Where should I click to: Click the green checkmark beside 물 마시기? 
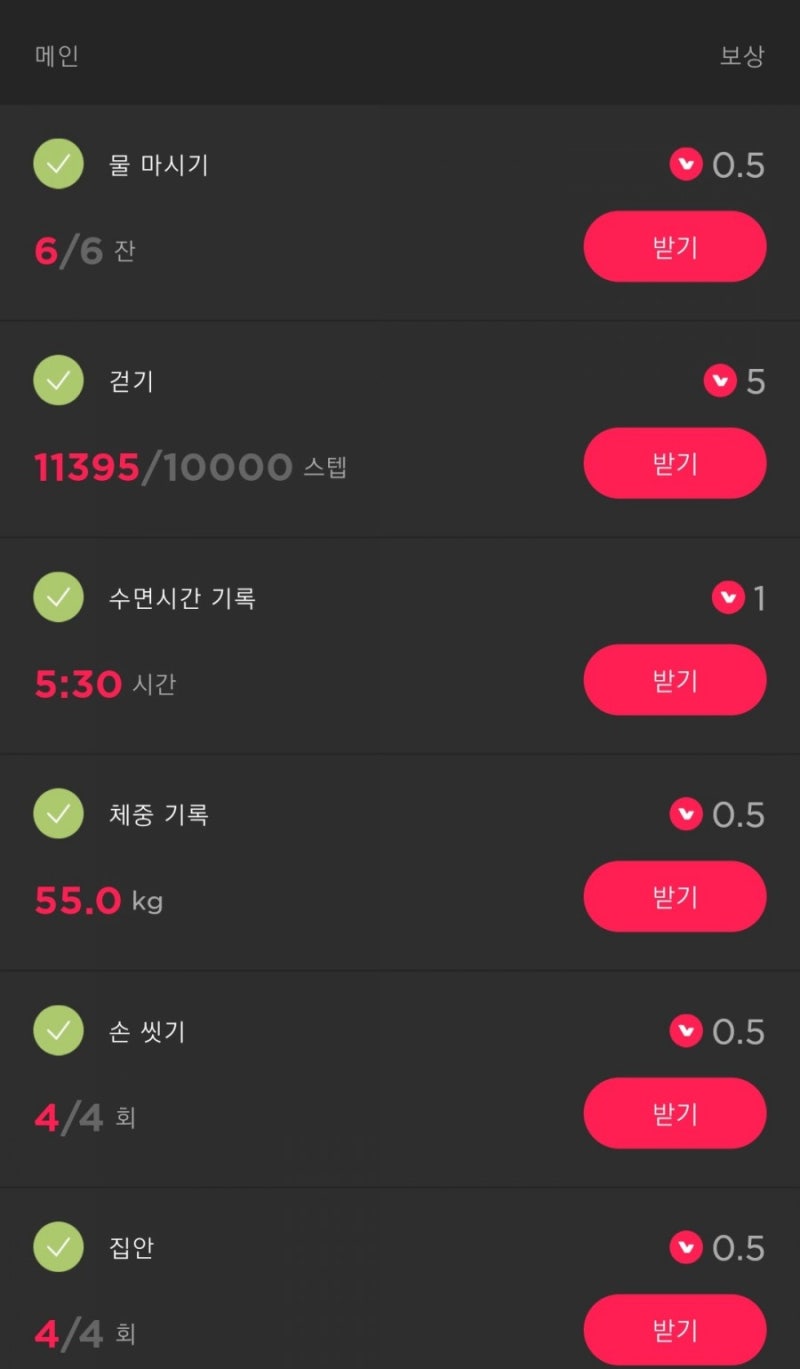click(x=57, y=163)
